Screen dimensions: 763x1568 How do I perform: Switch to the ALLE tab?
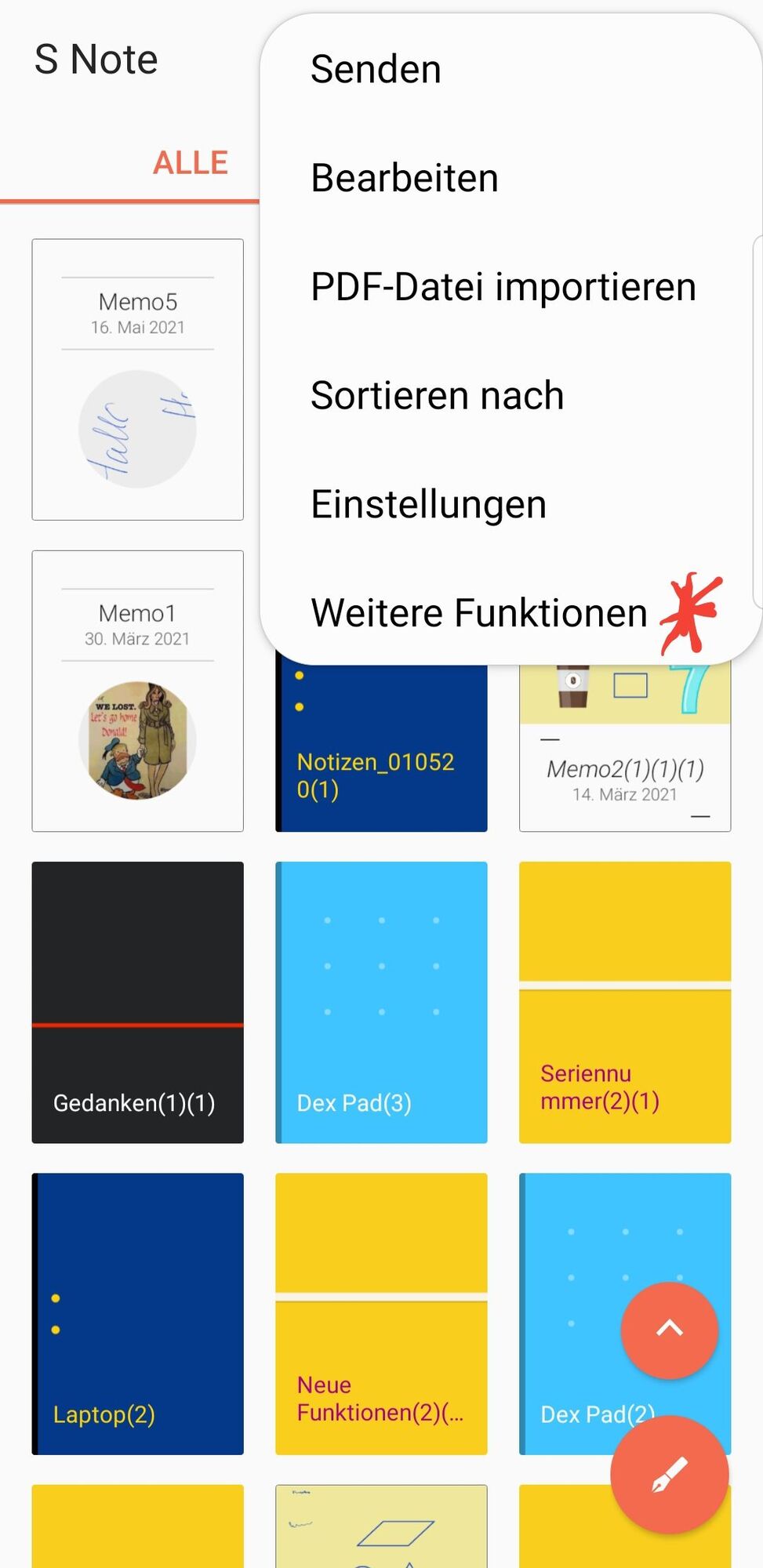click(190, 163)
